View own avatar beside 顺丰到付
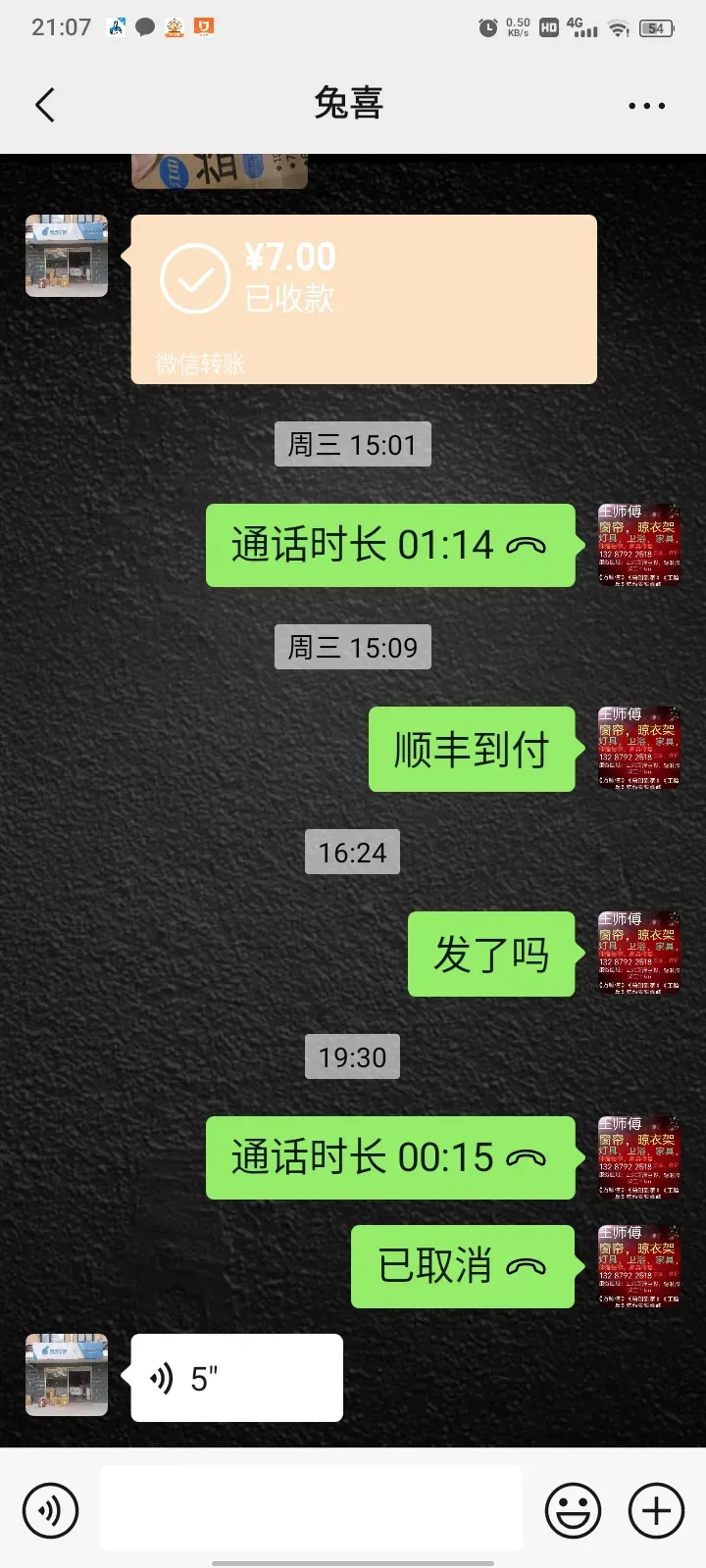 (639, 748)
